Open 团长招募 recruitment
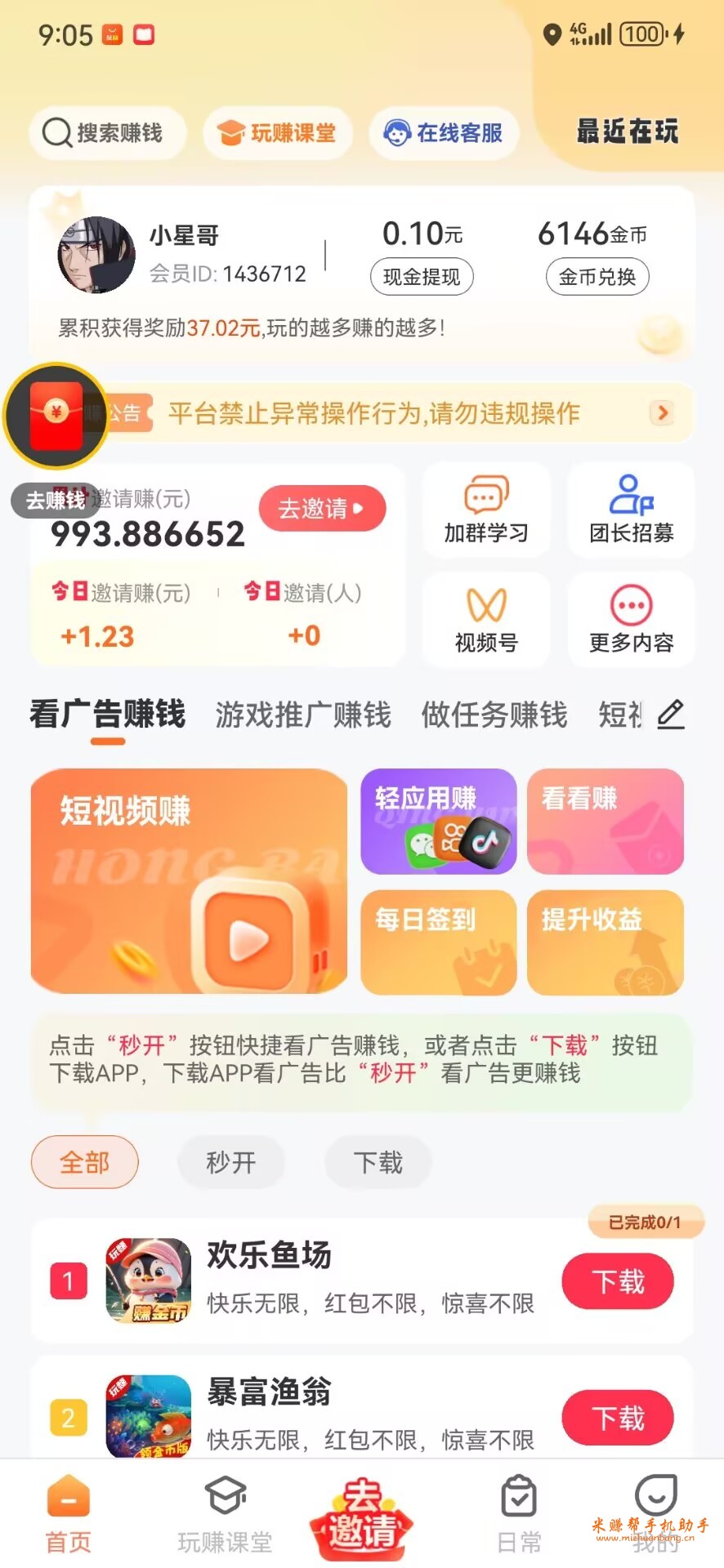724x1568 pixels. [631, 510]
